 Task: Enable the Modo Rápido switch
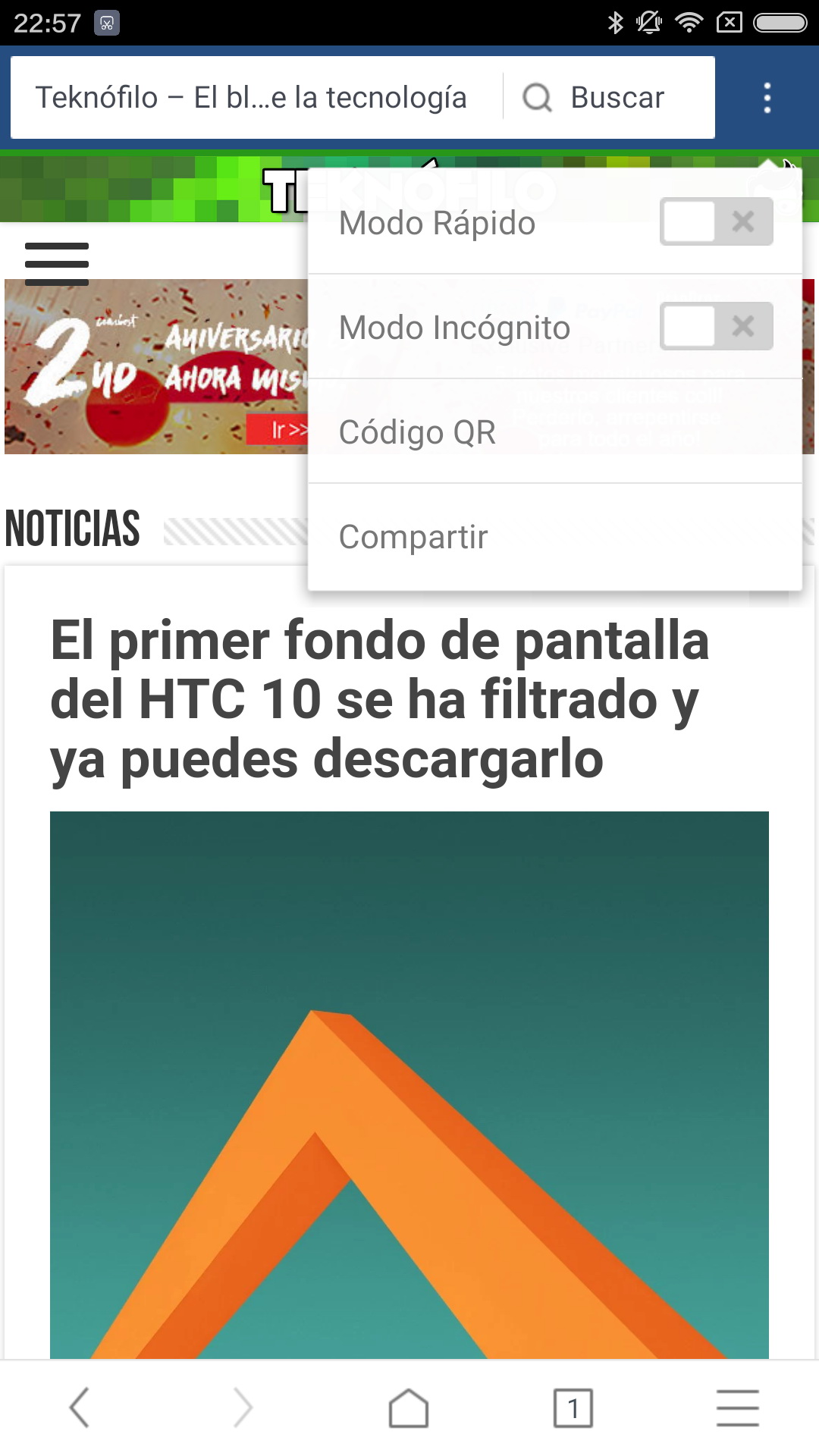[x=716, y=222]
